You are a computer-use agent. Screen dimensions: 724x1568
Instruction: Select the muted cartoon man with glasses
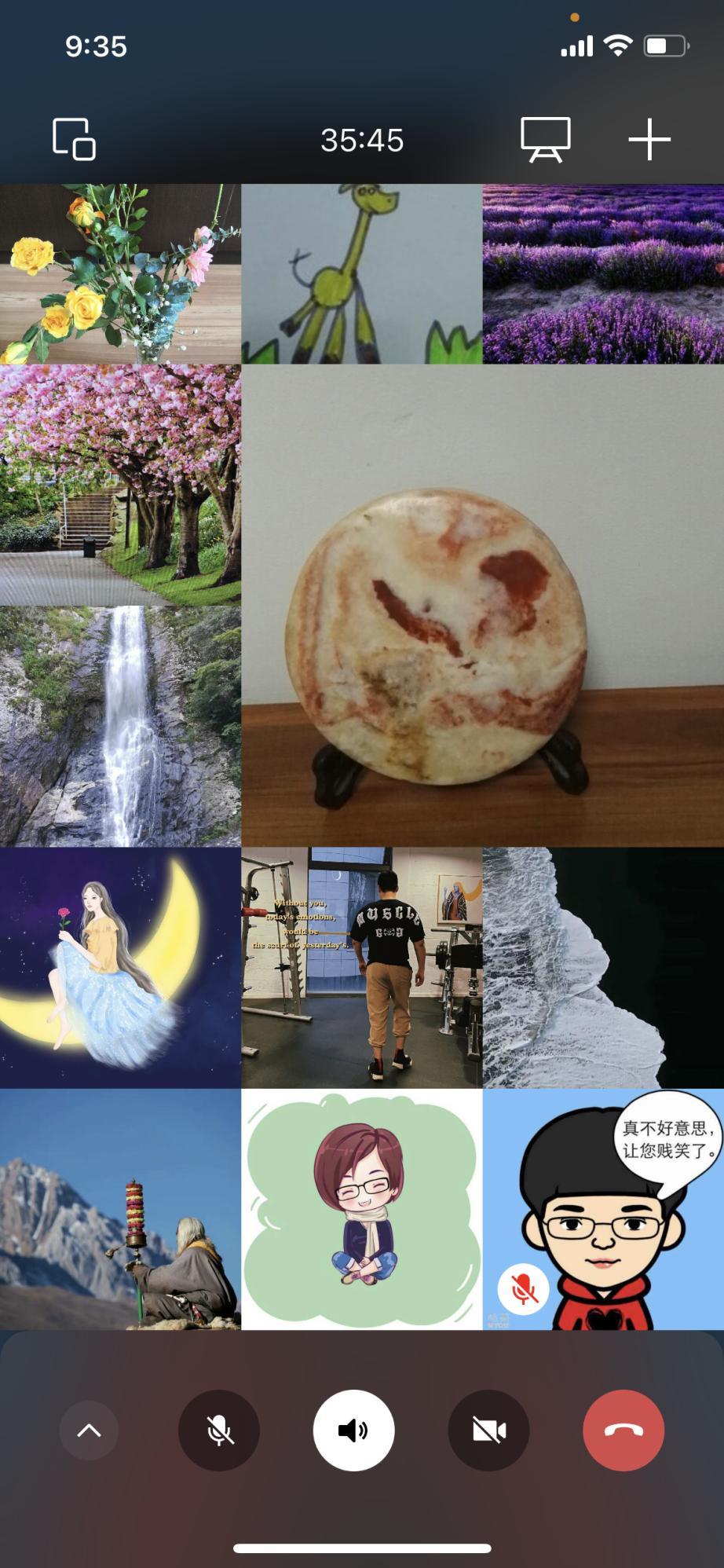coord(603,1209)
